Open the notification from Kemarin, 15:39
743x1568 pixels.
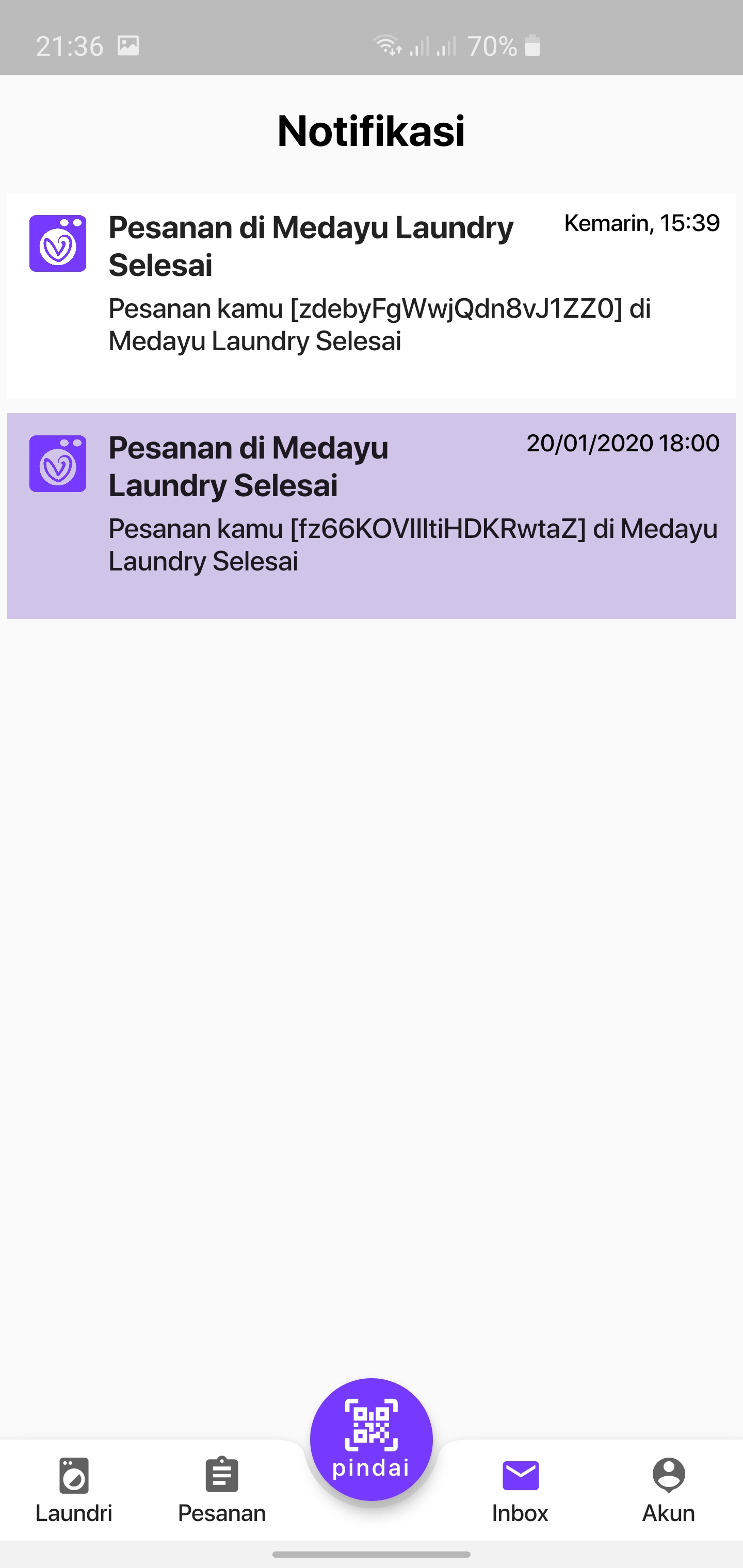click(371, 296)
